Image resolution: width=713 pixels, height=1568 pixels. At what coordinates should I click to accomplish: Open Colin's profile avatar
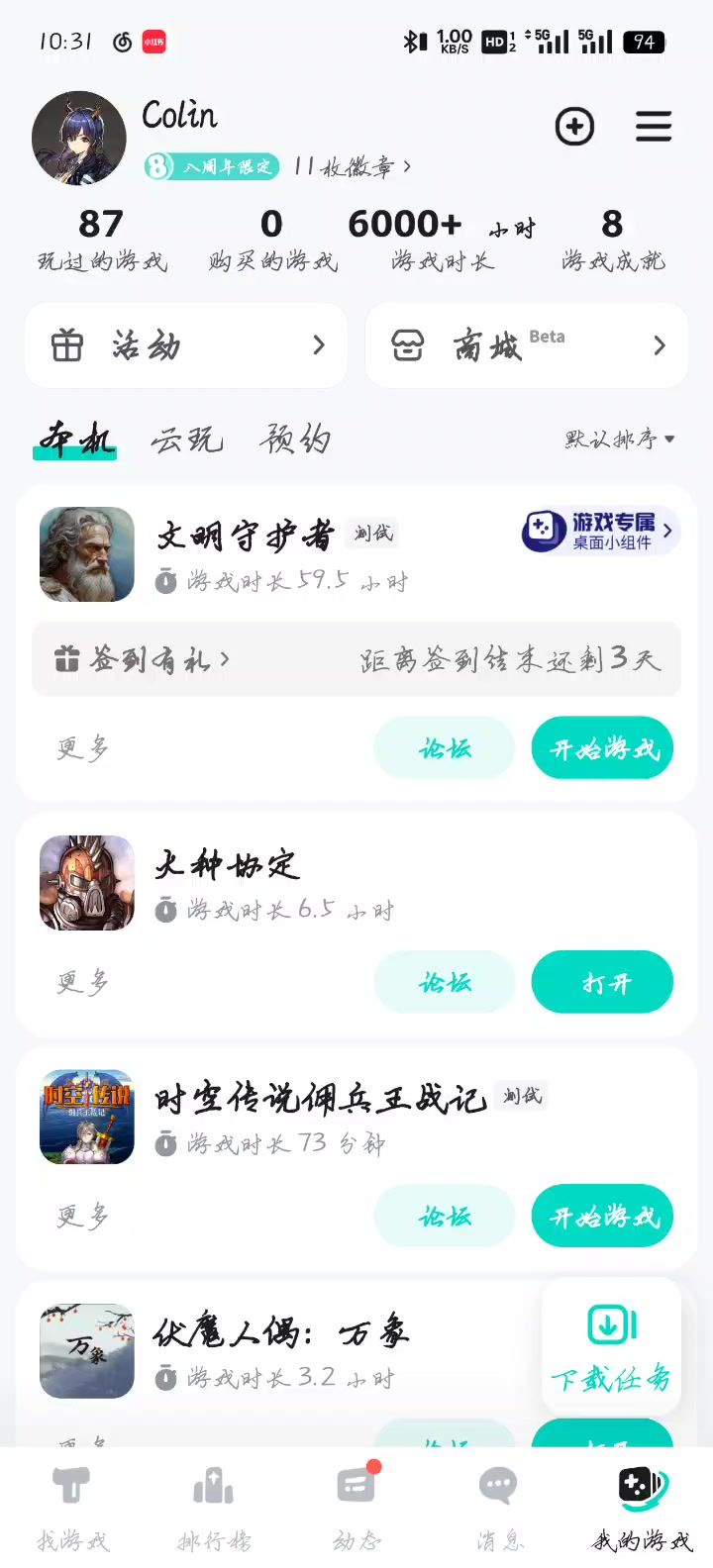click(79, 139)
